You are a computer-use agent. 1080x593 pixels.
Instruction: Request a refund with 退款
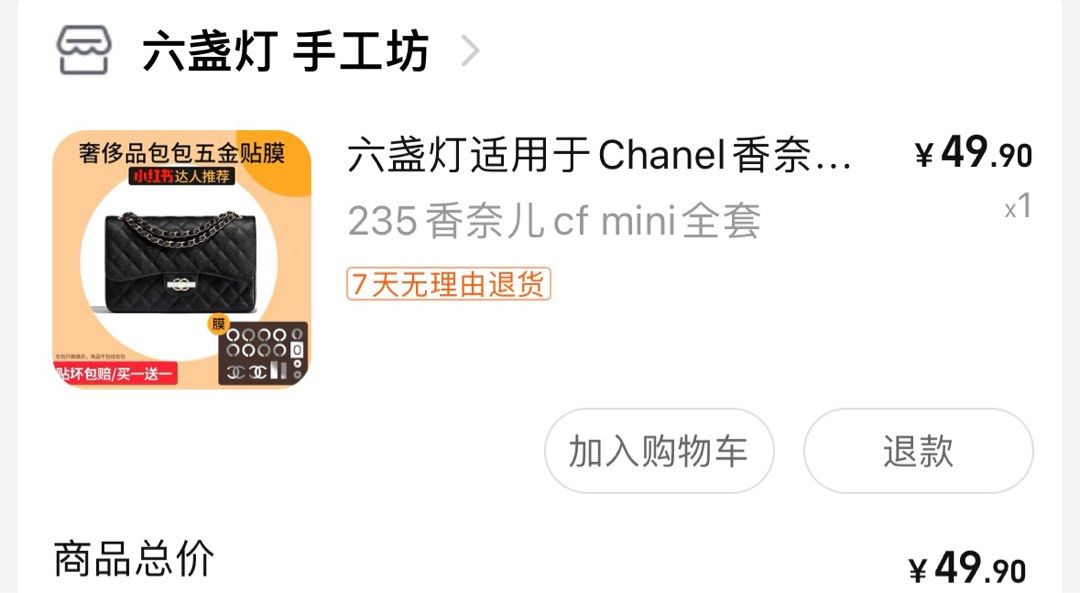tap(917, 451)
